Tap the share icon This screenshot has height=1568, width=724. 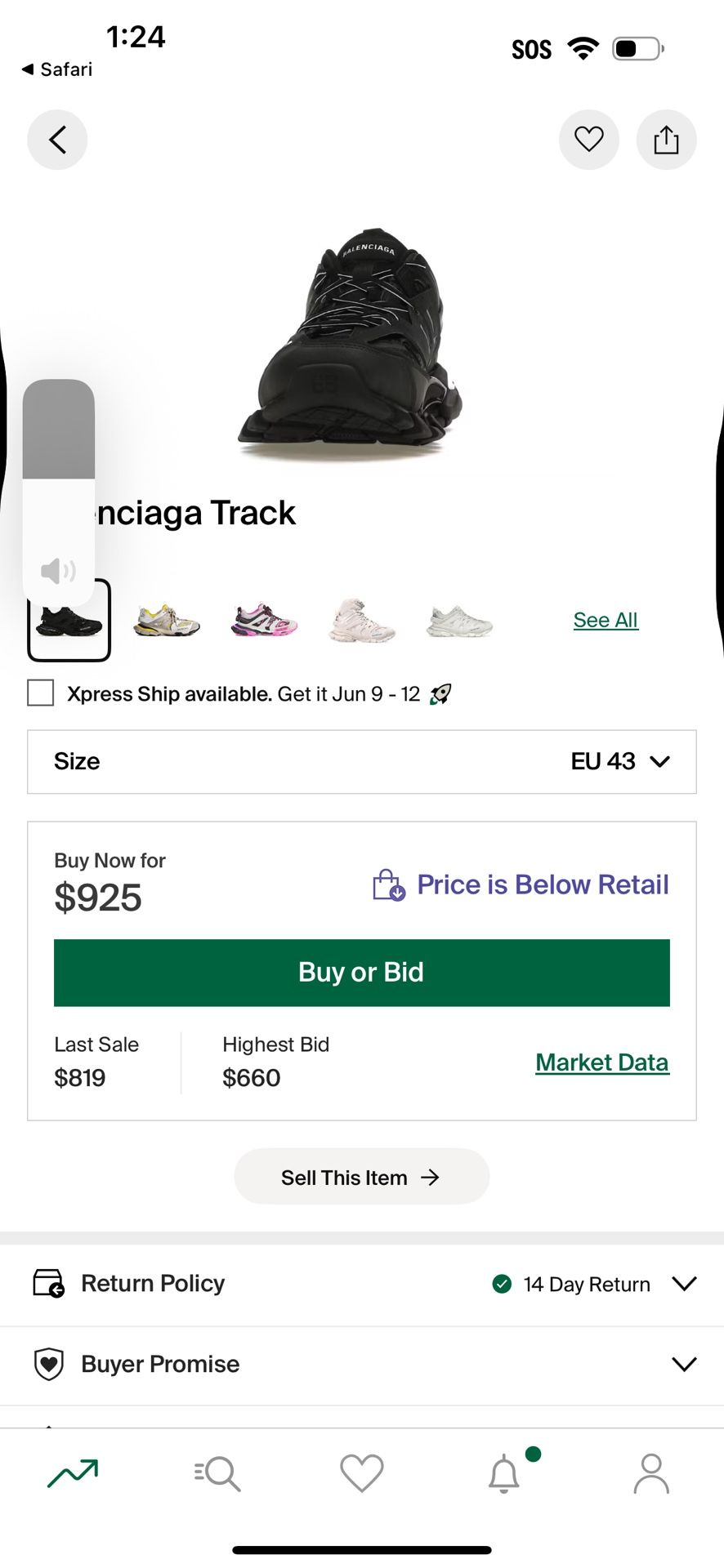click(x=666, y=140)
